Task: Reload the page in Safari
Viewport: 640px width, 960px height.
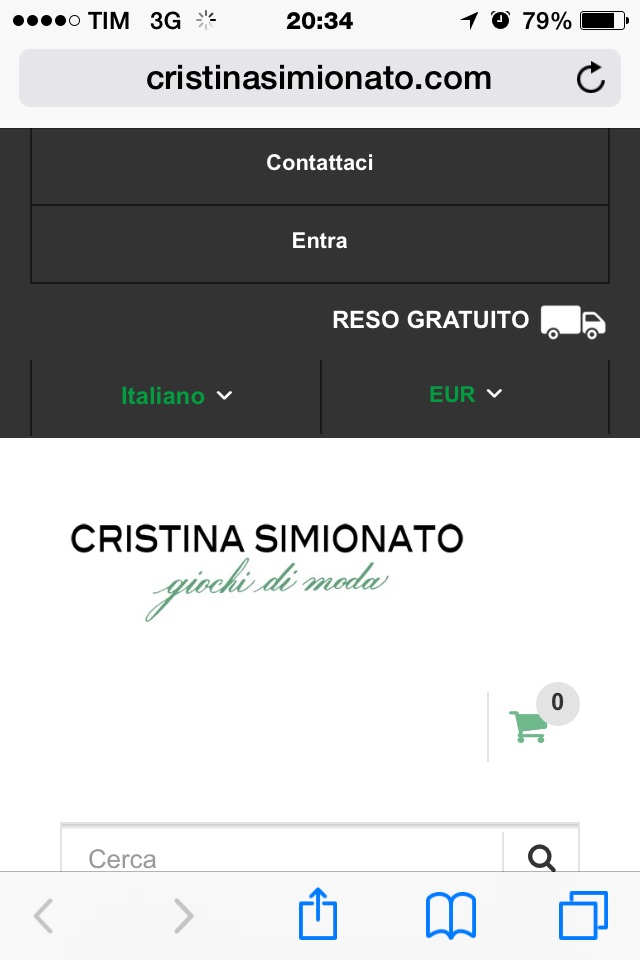Action: pos(591,78)
